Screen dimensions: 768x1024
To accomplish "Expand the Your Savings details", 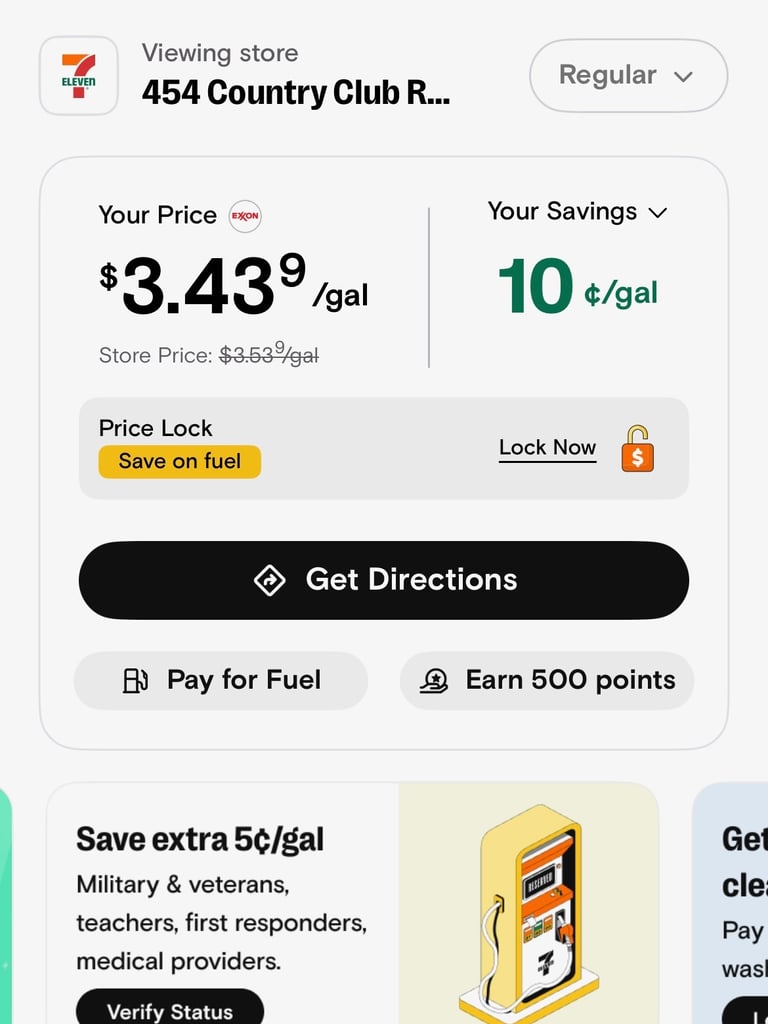I will pos(577,212).
